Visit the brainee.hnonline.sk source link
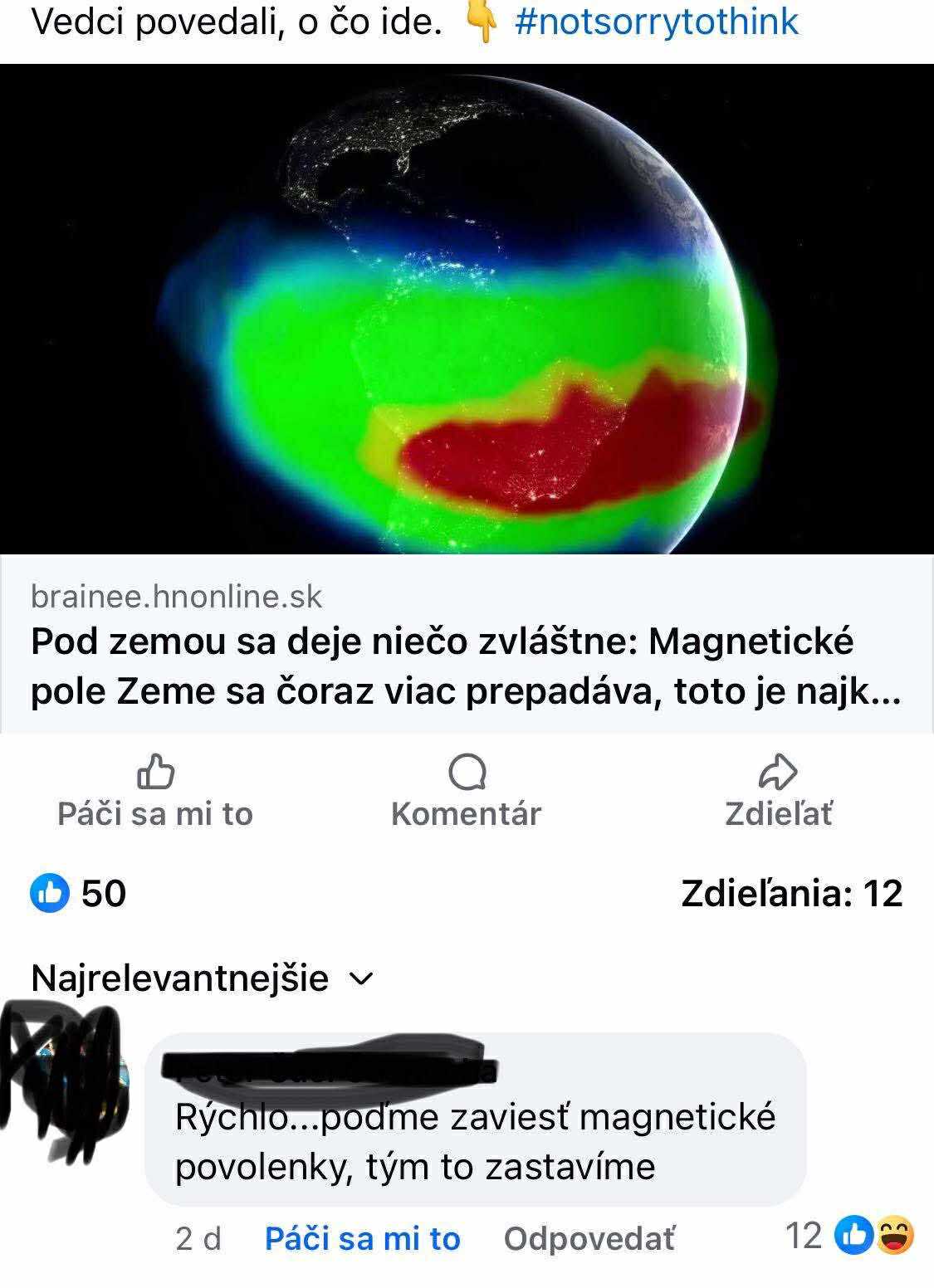The height and width of the screenshot is (1288, 934). pyautogui.click(x=179, y=603)
